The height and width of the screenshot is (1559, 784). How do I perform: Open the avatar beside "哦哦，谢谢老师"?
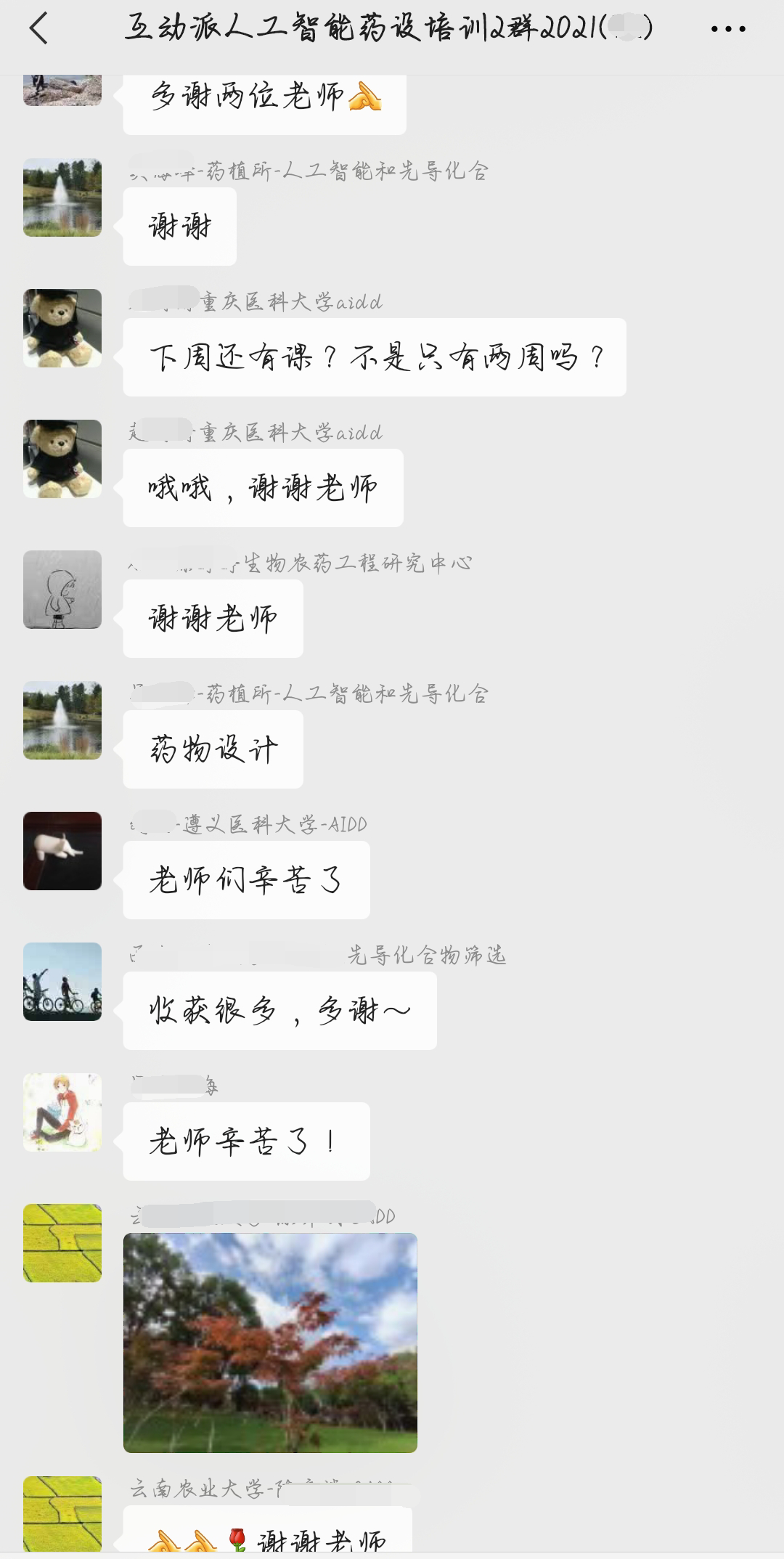click(x=62, y=459)
